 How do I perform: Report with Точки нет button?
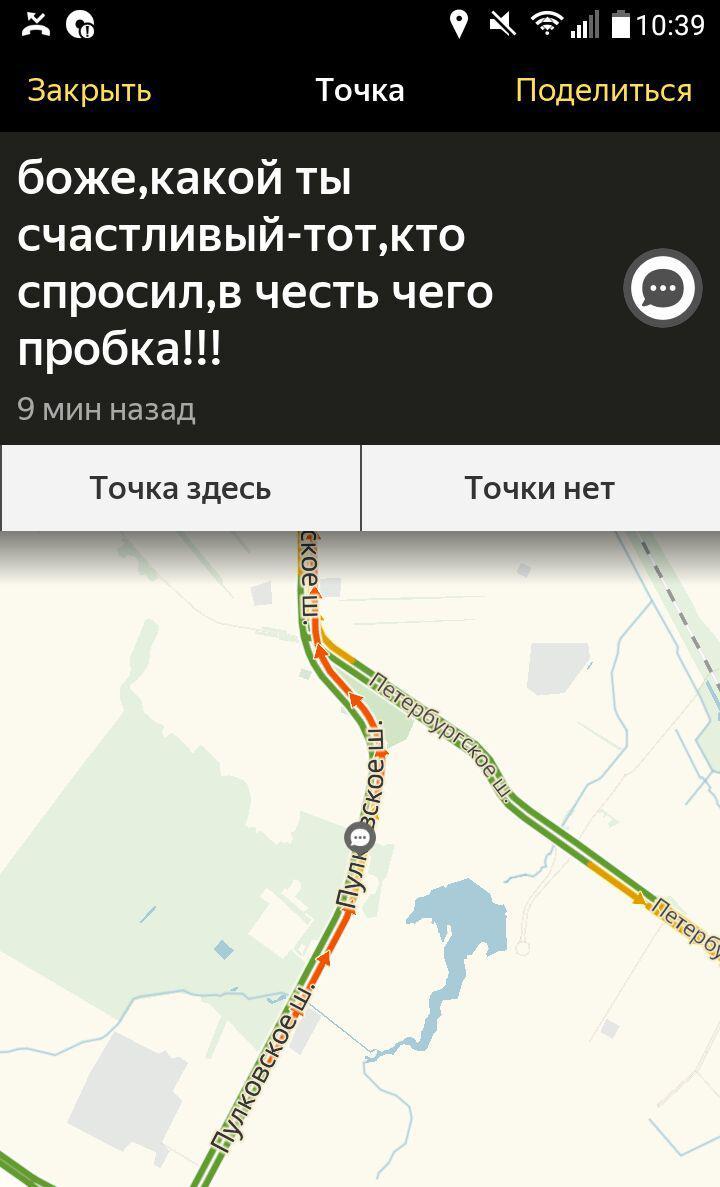pyautogui.click(x=540, y=488)
